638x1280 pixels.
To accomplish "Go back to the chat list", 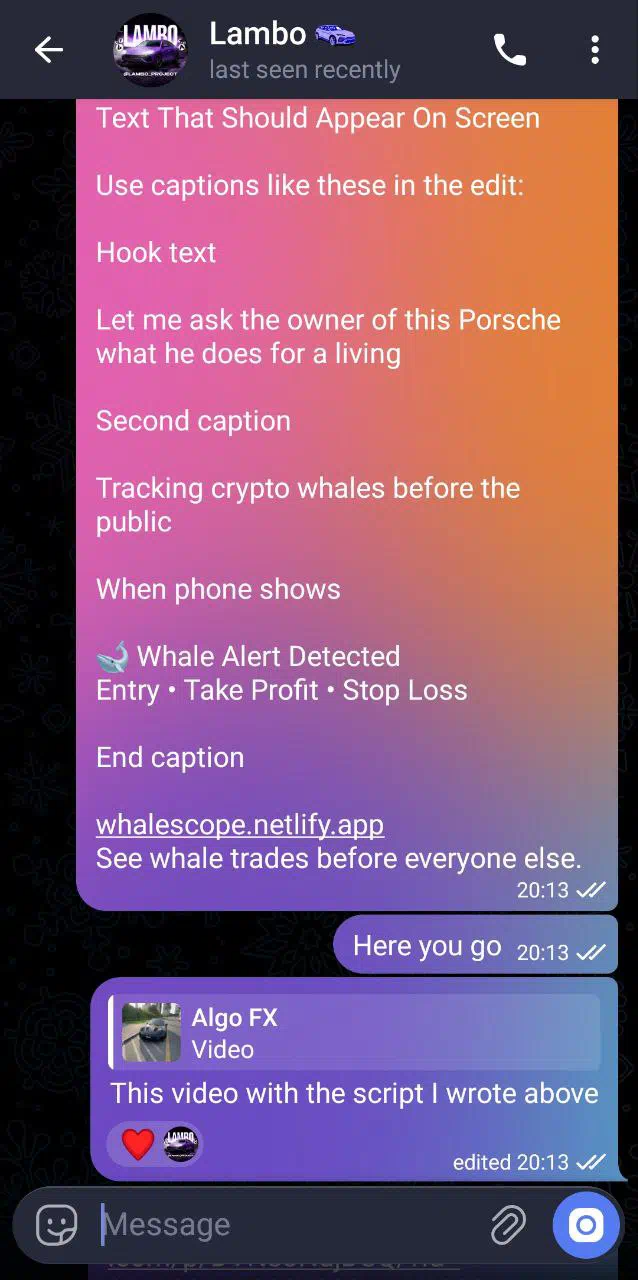I will click(48, 50).
